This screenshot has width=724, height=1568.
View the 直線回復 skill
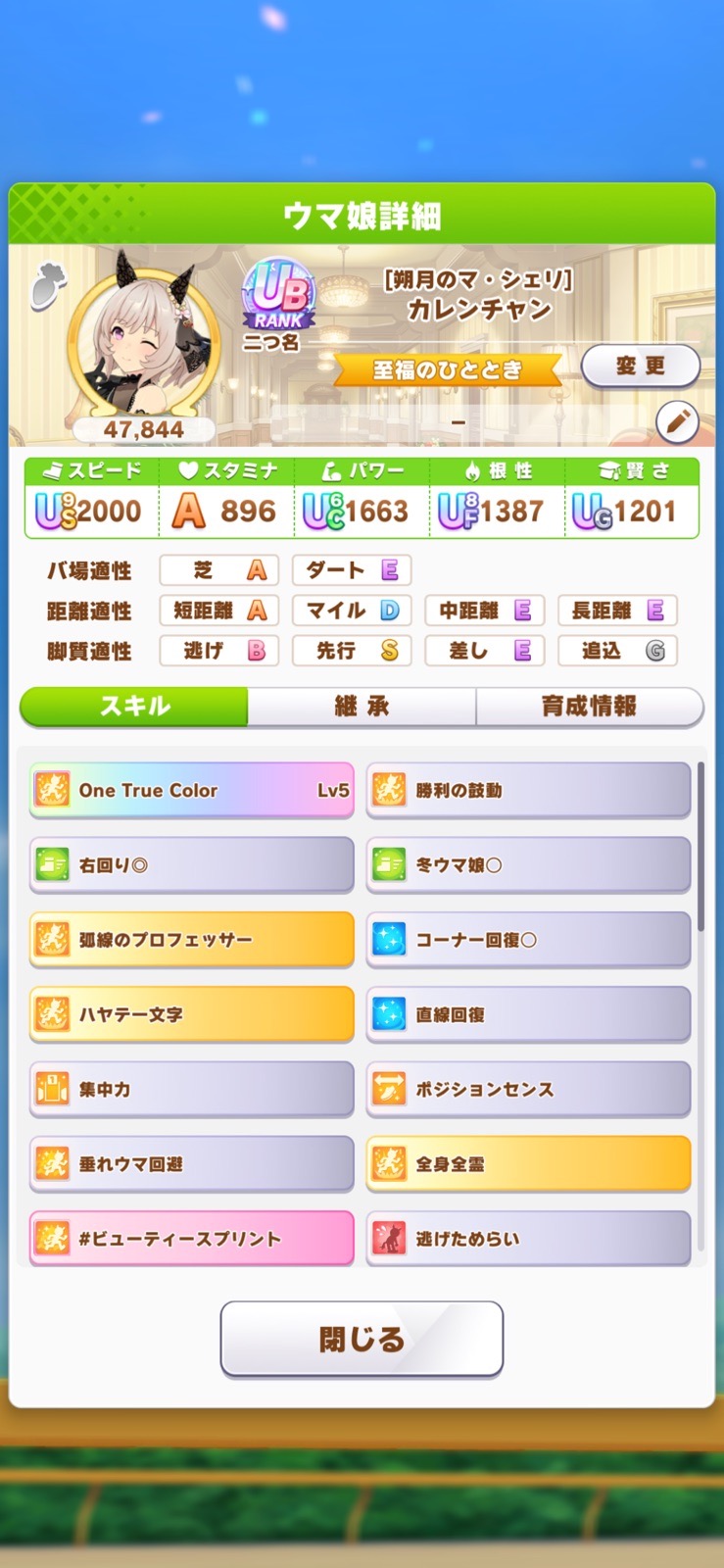pos(528,1014)
